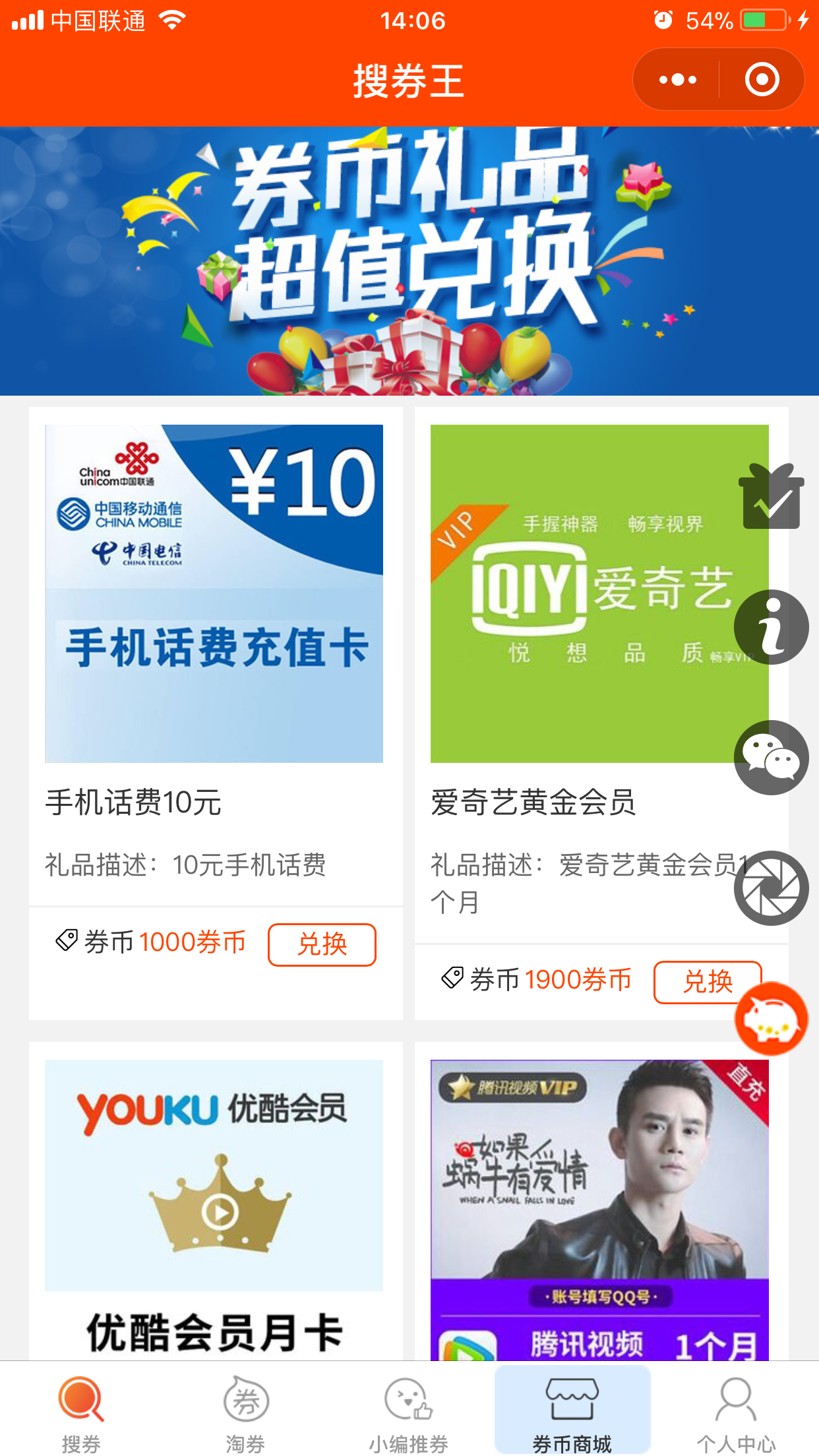Open the 券币礼品超值兑换 banner

[409, 261]
